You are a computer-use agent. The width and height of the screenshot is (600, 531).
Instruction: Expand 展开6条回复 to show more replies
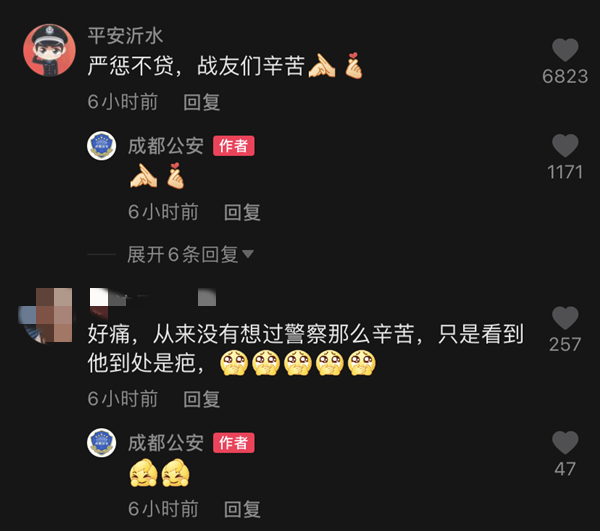[x=190, y=254]
